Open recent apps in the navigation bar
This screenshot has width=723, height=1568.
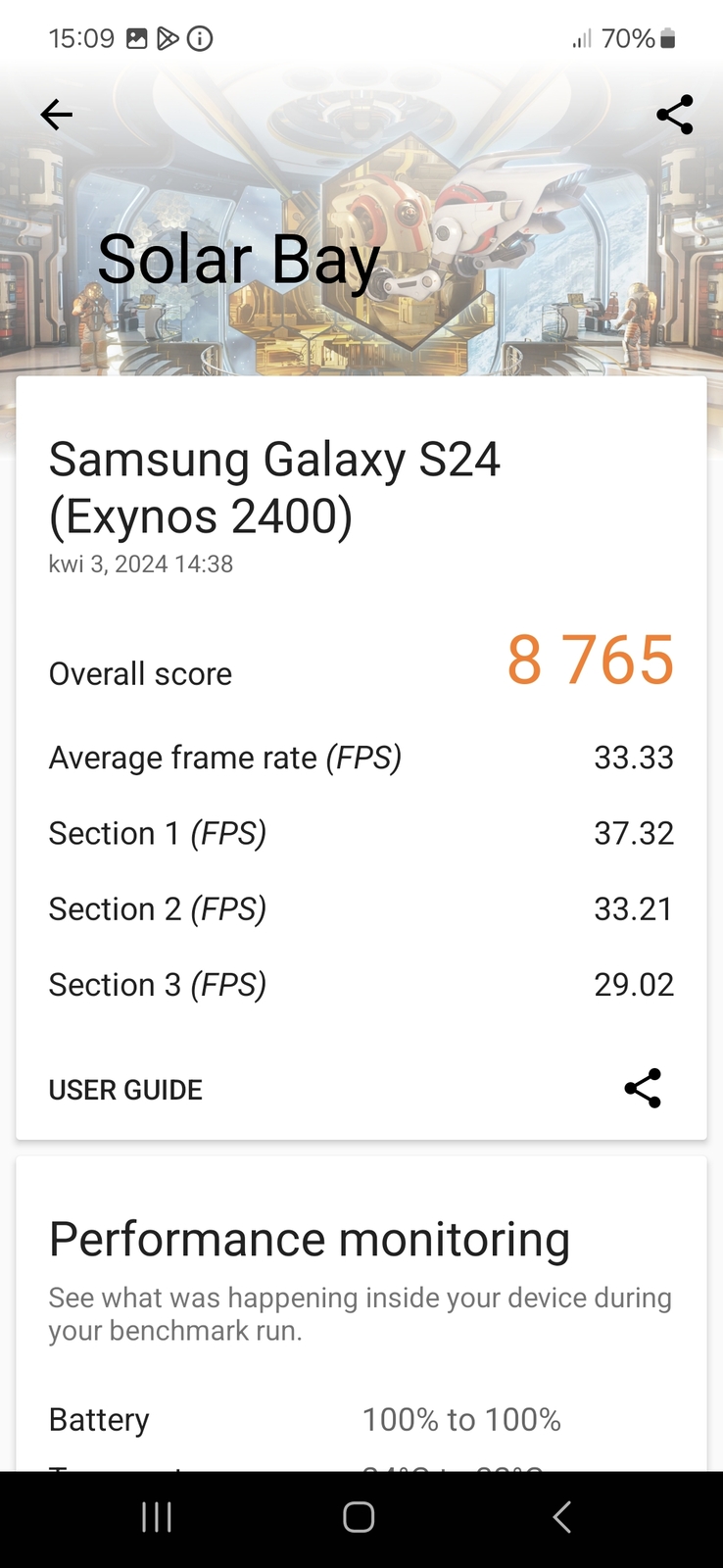pos(157,1517)
